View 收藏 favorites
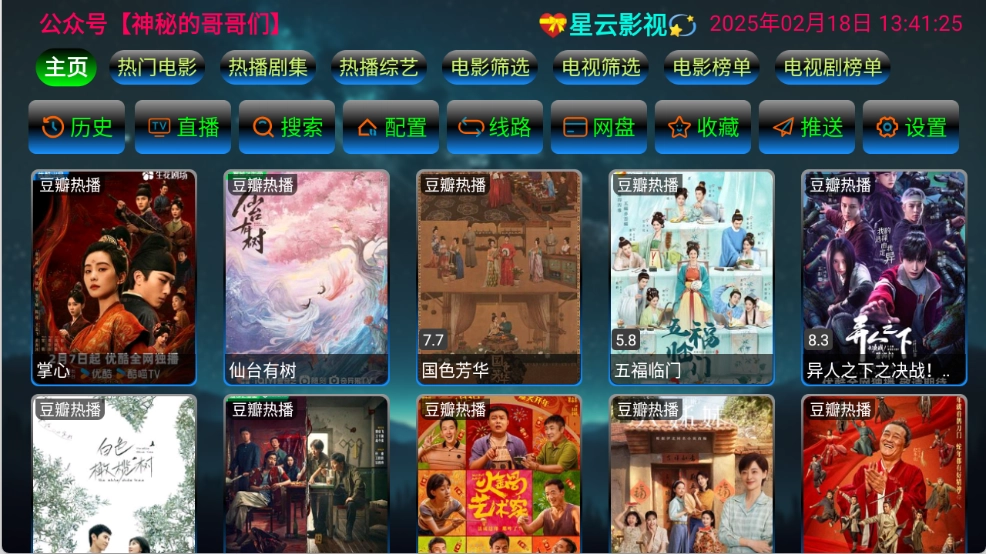The height and width of the screenshot is (554, 986). tap(703, 127)
